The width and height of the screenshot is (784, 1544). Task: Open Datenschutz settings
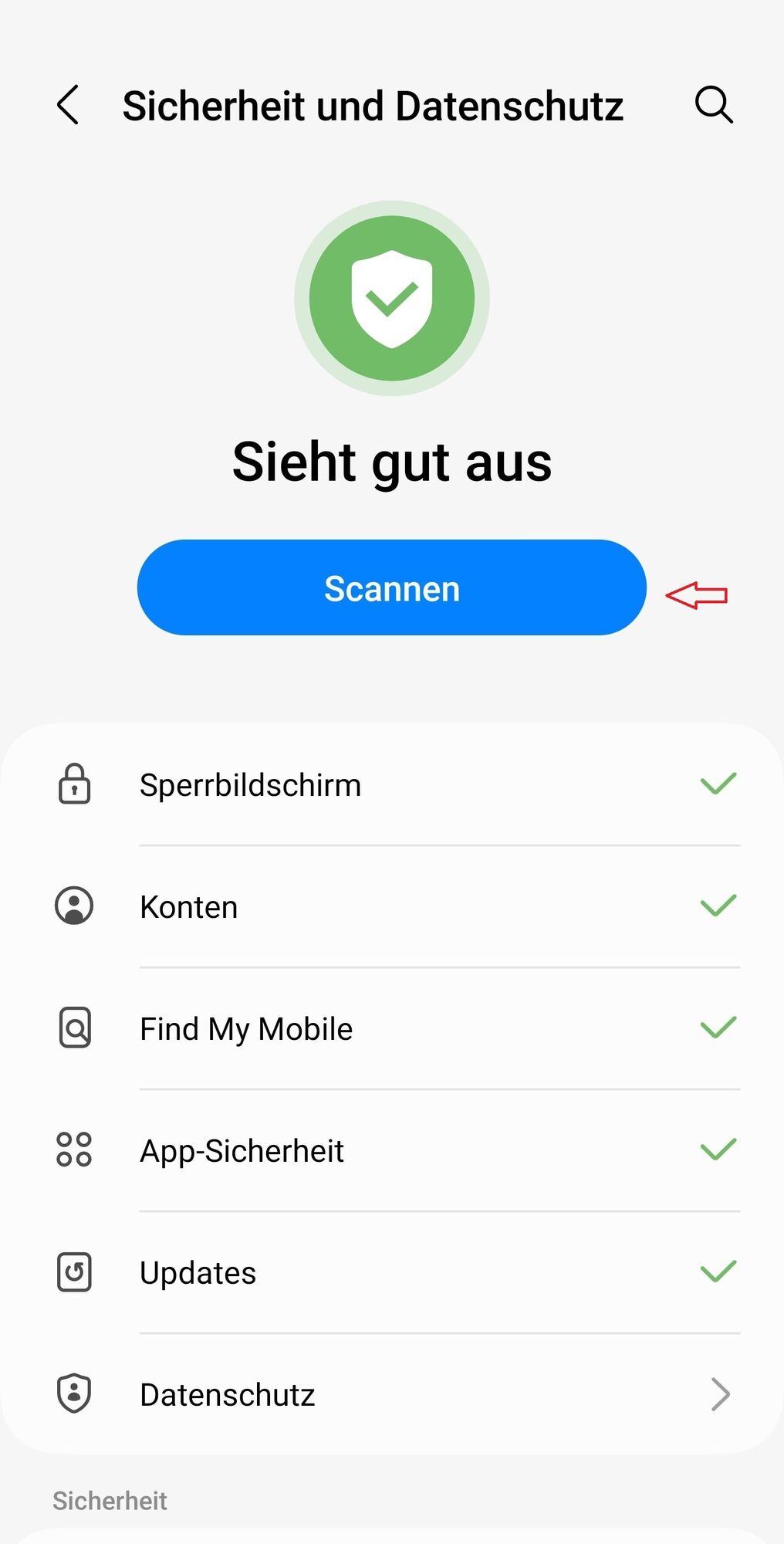[392, 1395]
